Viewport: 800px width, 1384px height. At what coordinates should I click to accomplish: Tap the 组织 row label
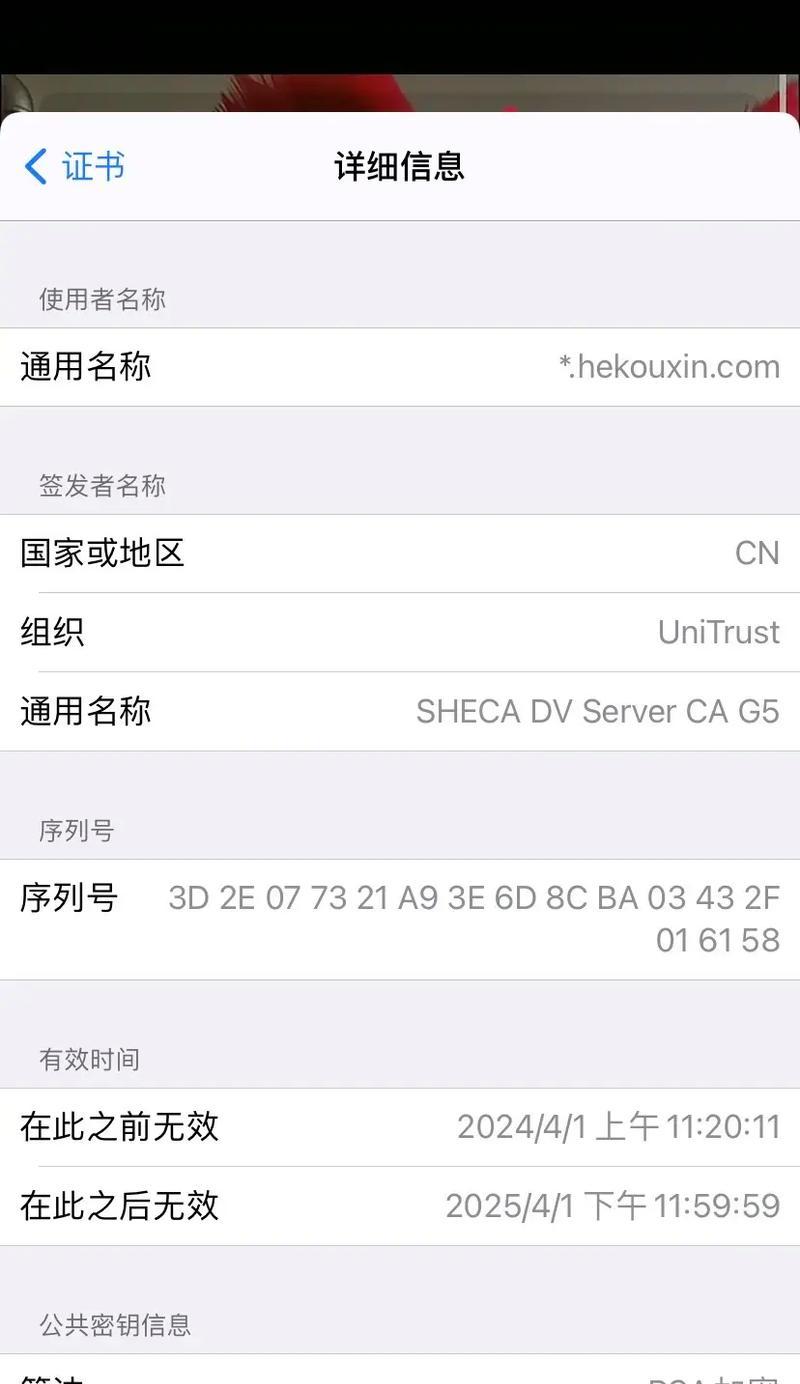pyautogui.click(x=51, y=632)
